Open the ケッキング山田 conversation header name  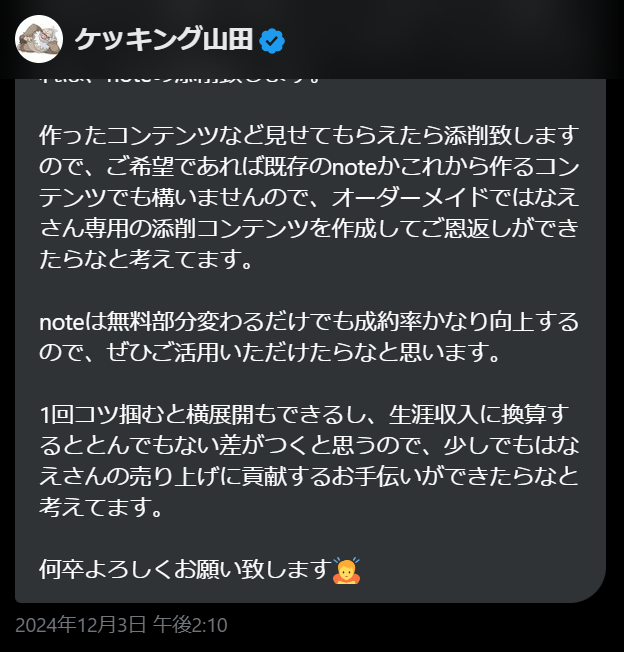[x=163, y=39]
